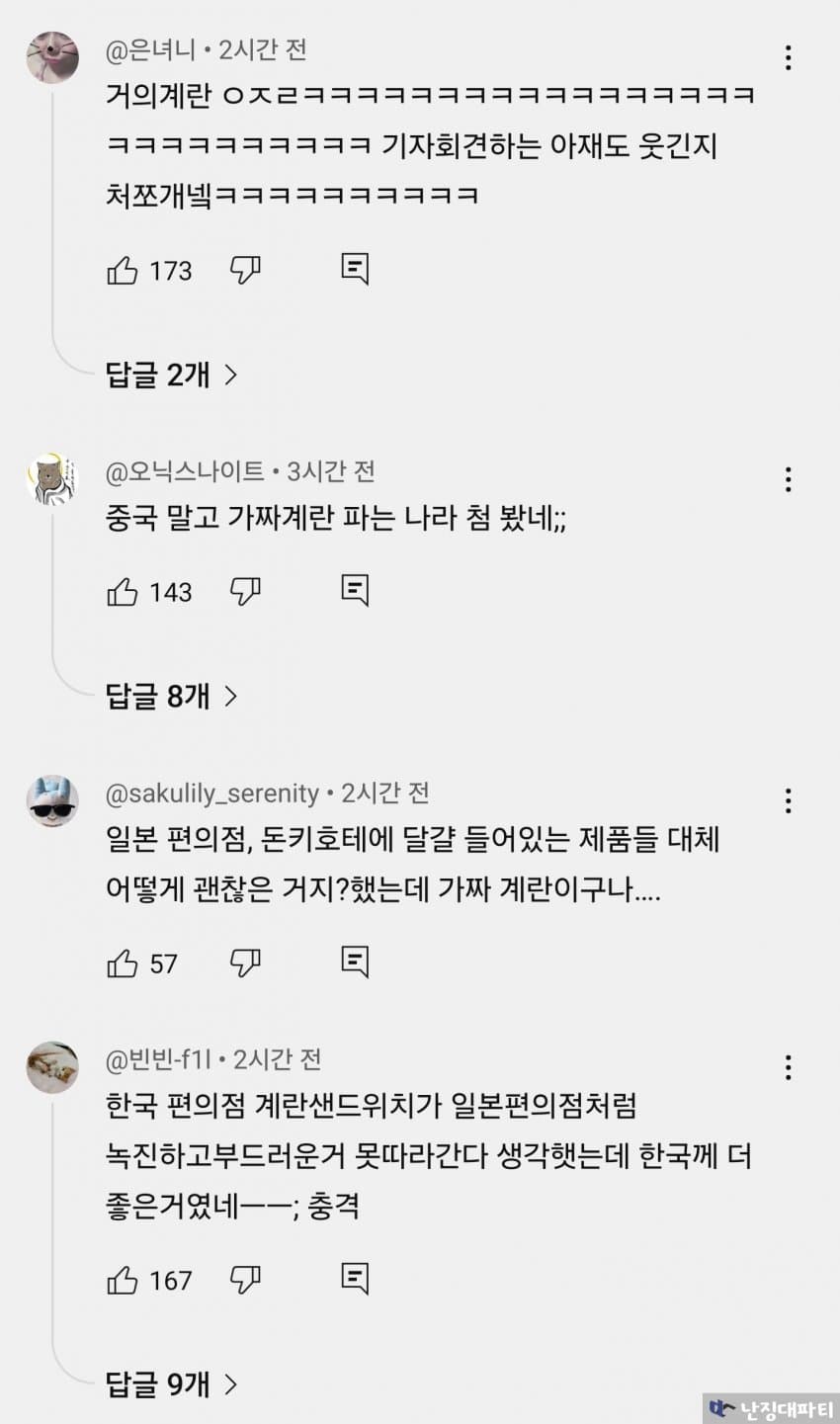Like the comment by @오닉스나이트
This screenshot has height=1424, width=840.
123,592
